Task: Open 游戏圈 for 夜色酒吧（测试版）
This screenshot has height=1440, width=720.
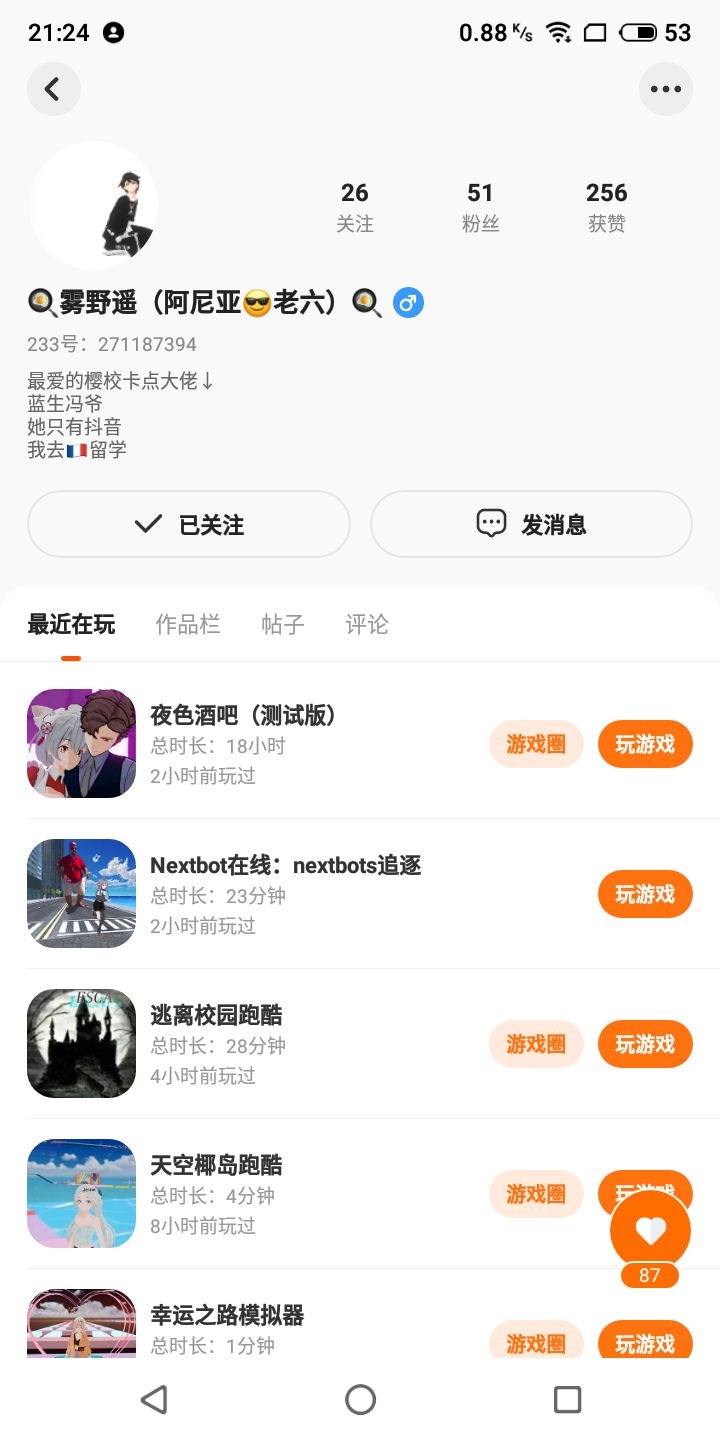Action: coord(536,744)
